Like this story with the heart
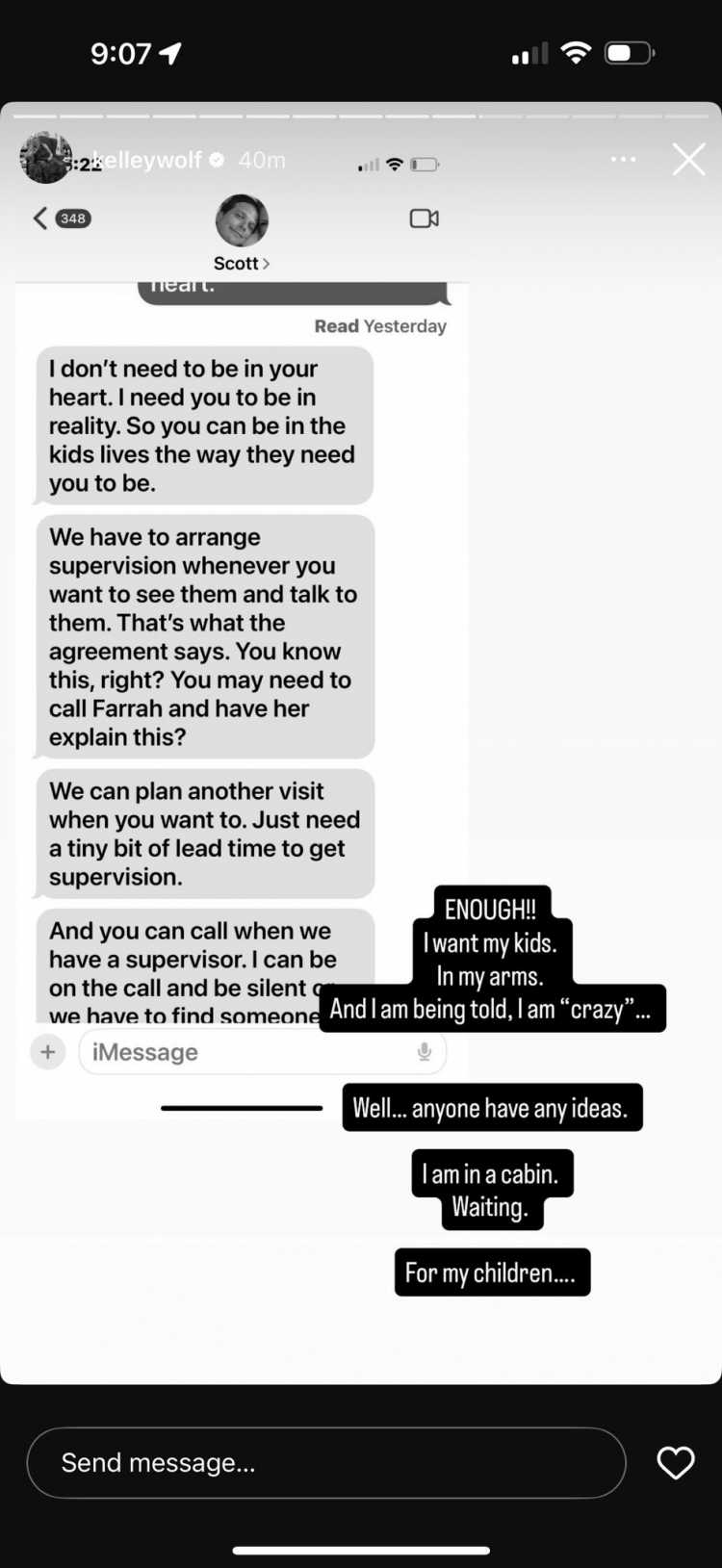This screenshot has height=1568, width=722. pyautogui.click(x=675, y=1462)
